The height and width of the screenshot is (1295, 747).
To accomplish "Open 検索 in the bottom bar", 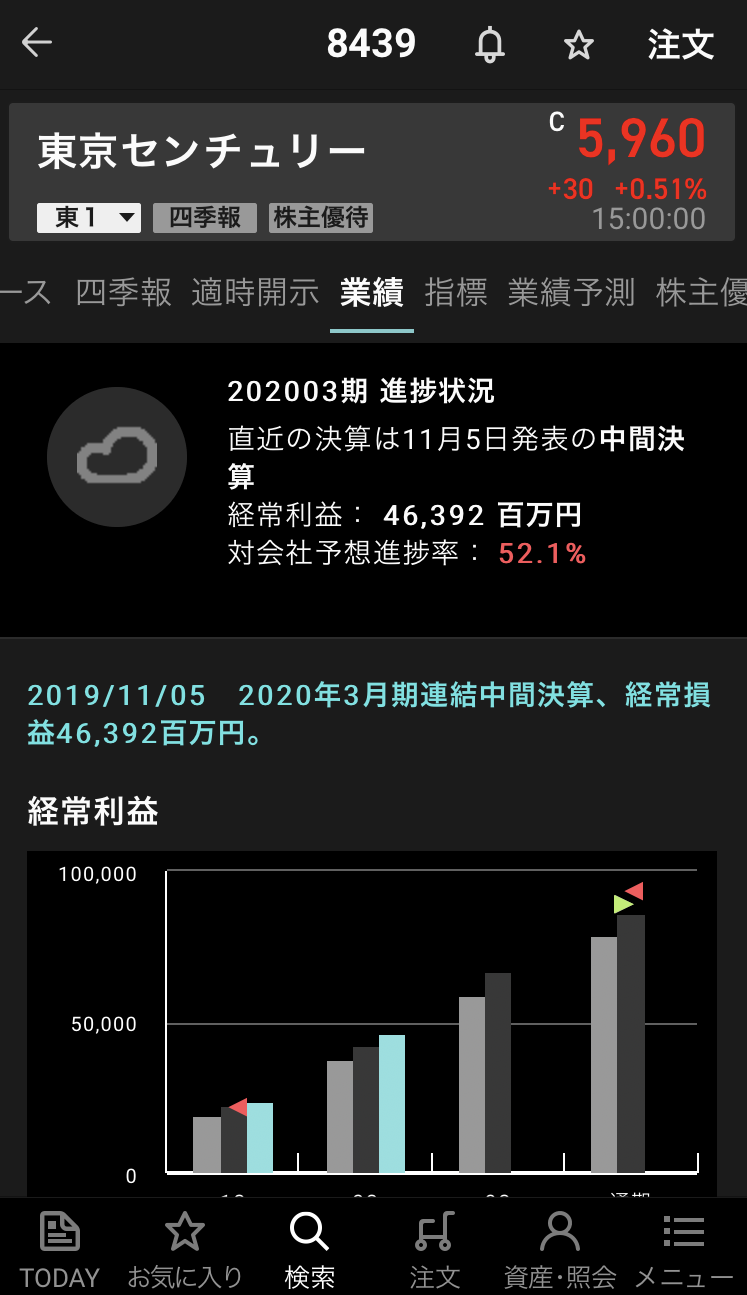I will pos(309,1248).
